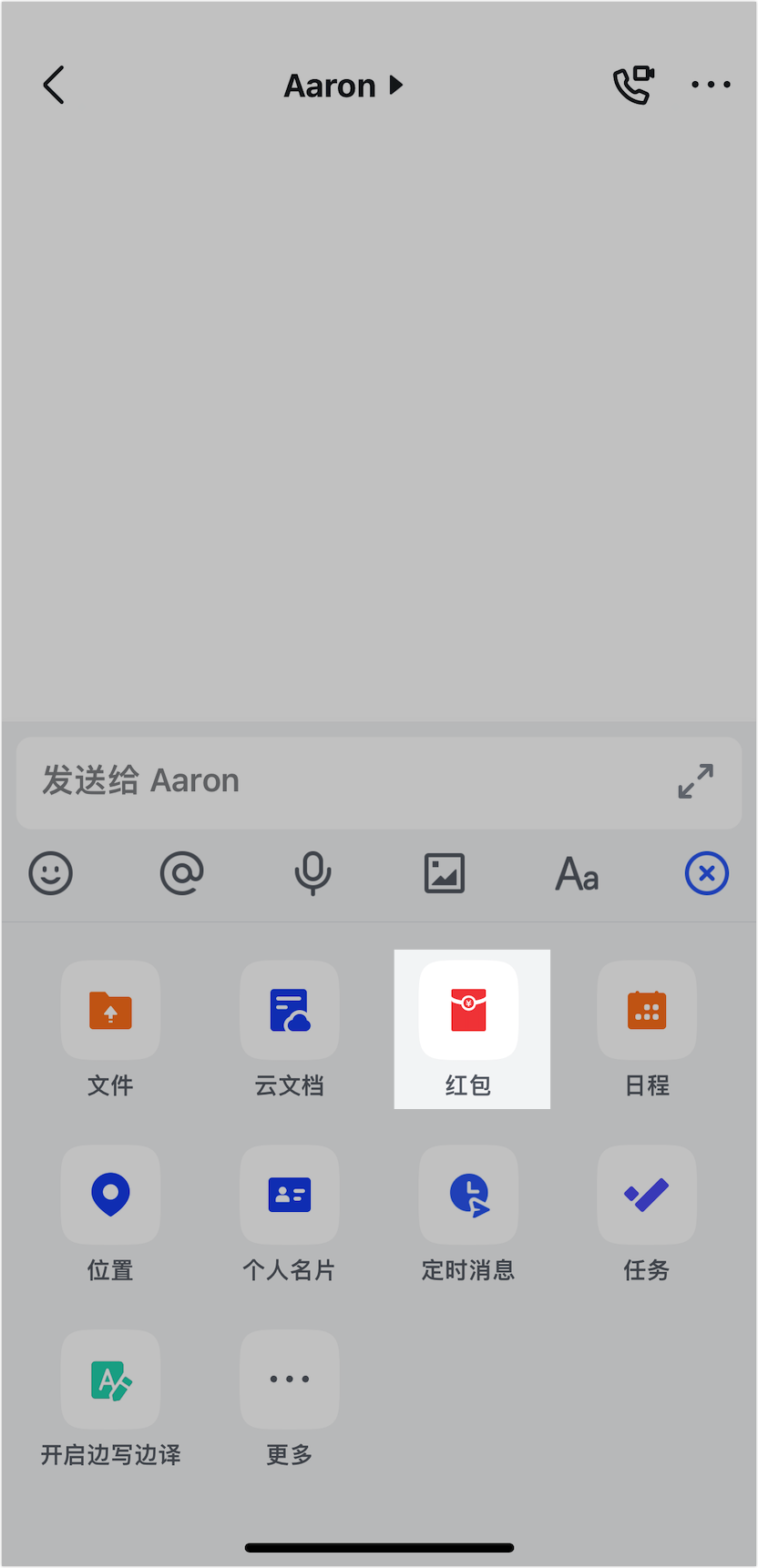Go back from Aaron's chat

54,86
